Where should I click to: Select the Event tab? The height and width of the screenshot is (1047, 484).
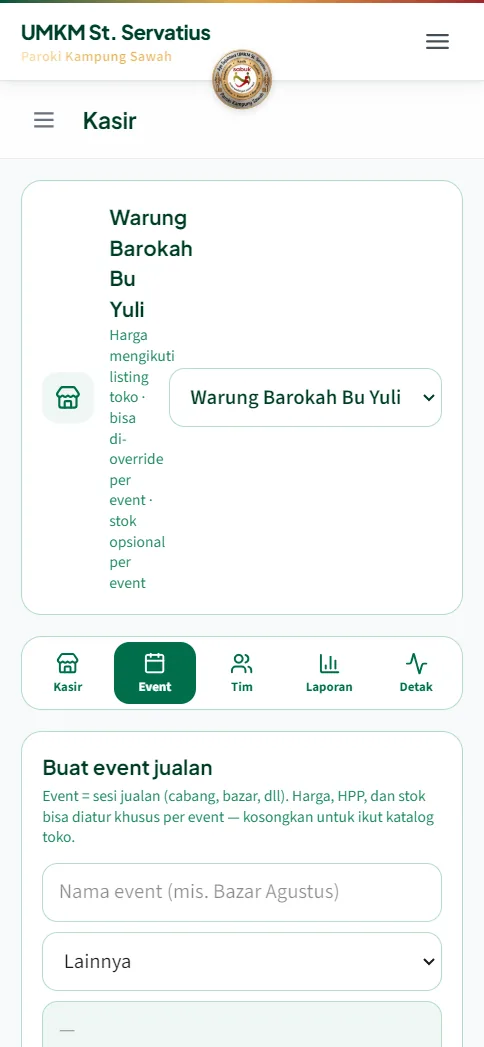[x=155, y=673]
